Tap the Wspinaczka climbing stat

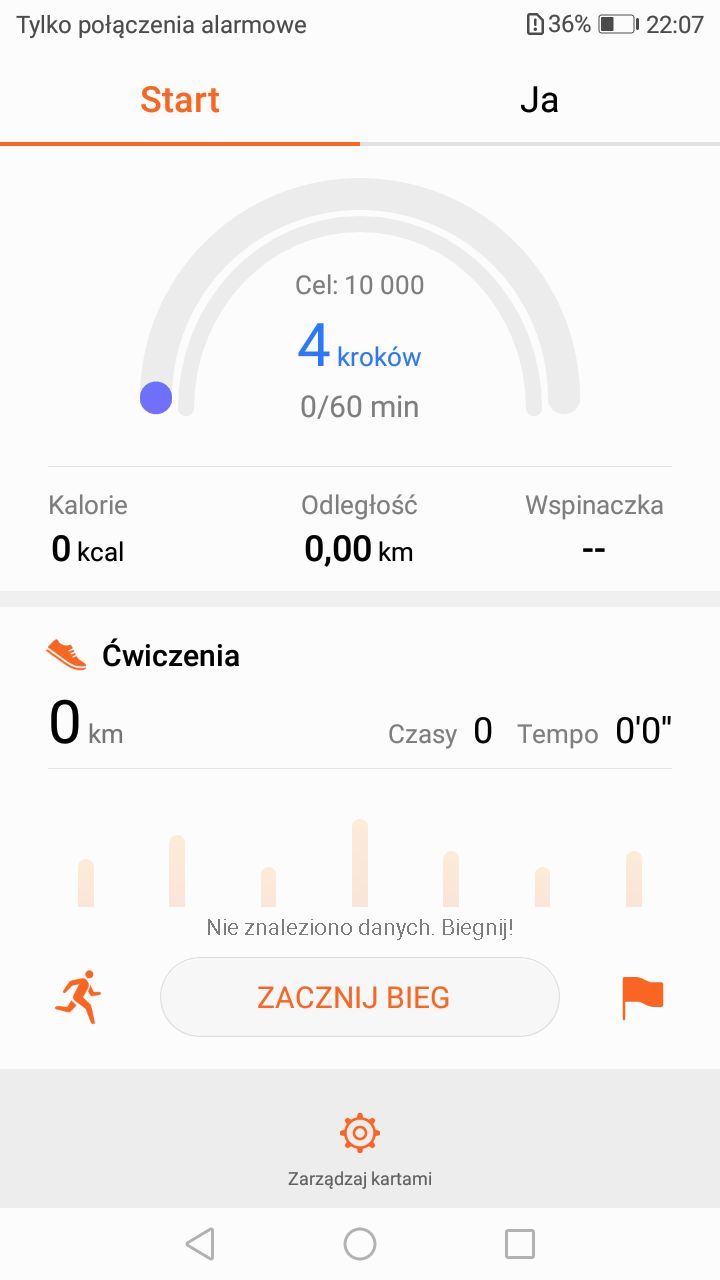[x=594, y=527]
